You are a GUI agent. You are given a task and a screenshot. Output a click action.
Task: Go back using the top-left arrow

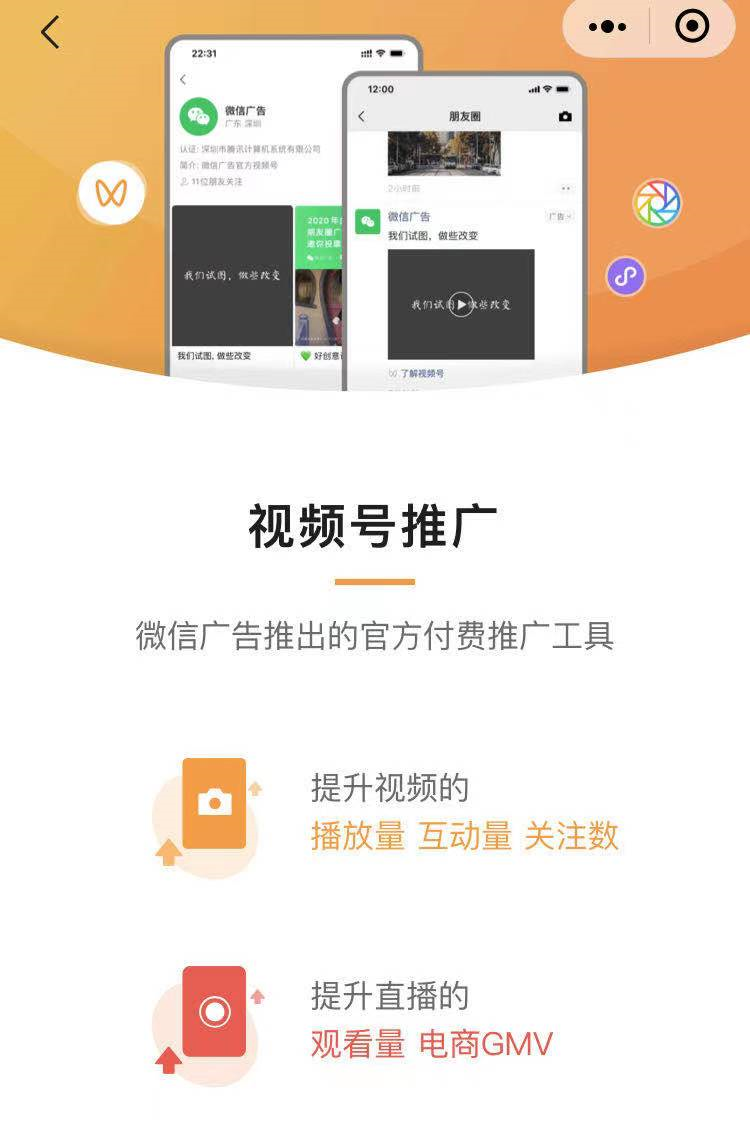click(x=50, y=32)
